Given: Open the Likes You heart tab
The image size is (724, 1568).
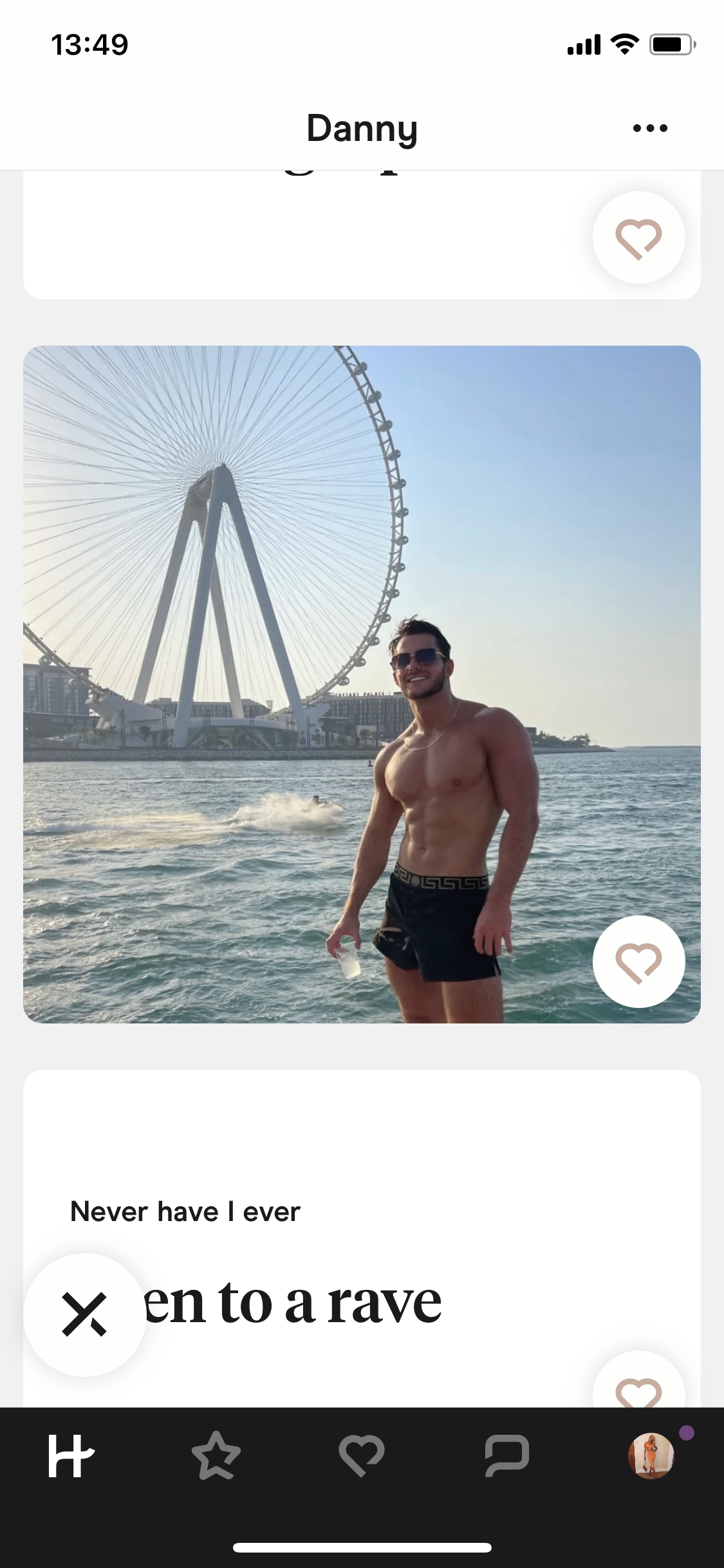Looking at the screenshot, I should [362, 1456].
